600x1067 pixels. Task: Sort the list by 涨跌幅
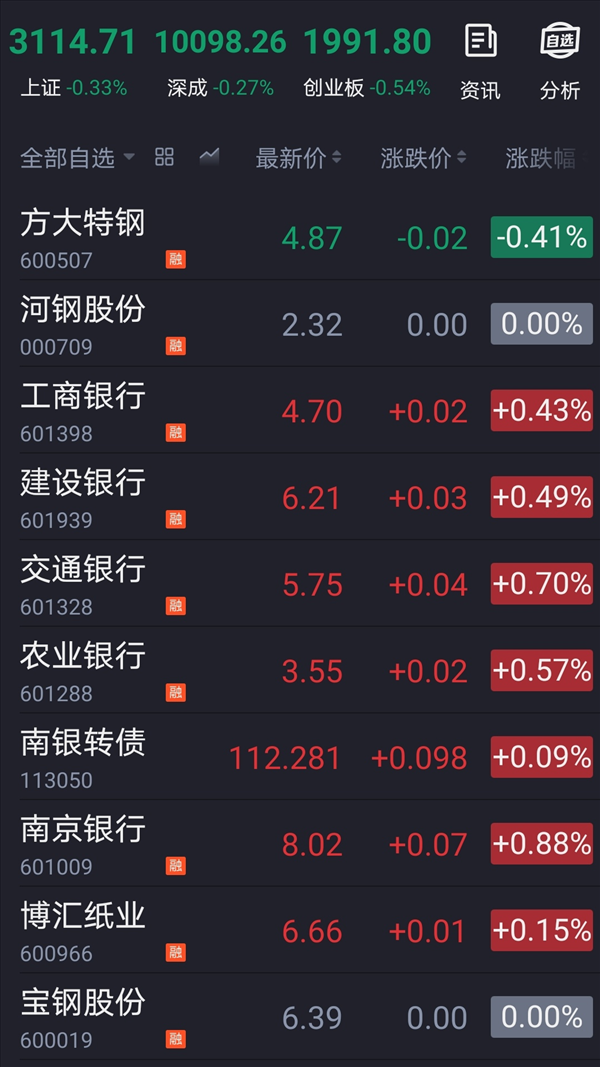546,159
